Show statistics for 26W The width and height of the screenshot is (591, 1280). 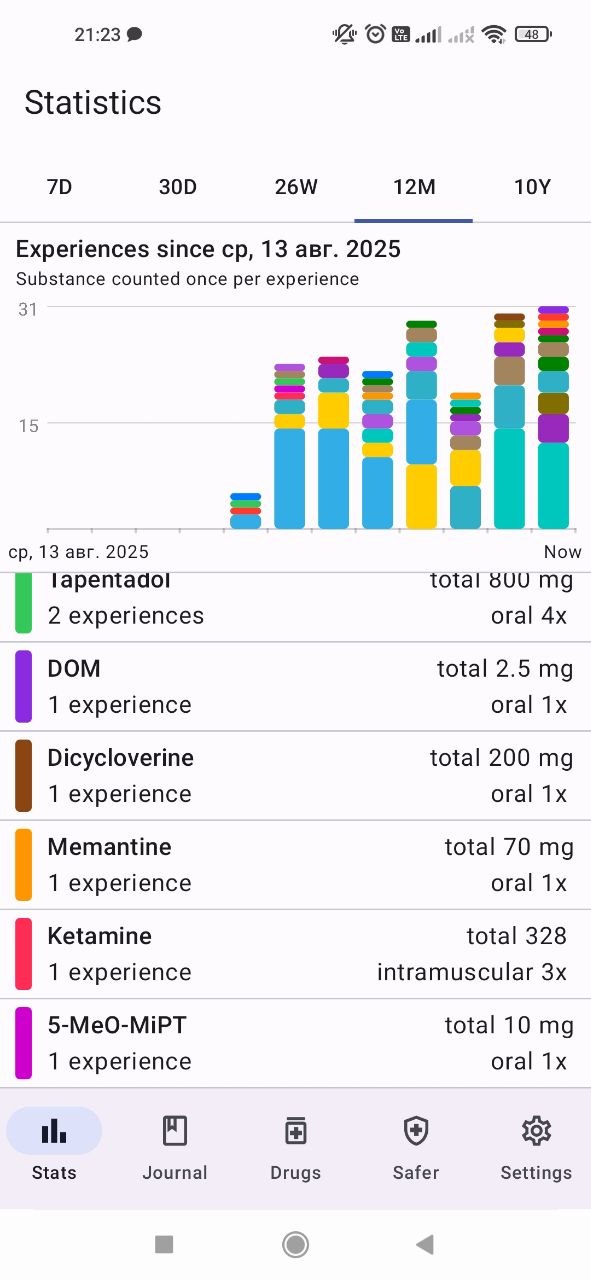click(295, 187)
